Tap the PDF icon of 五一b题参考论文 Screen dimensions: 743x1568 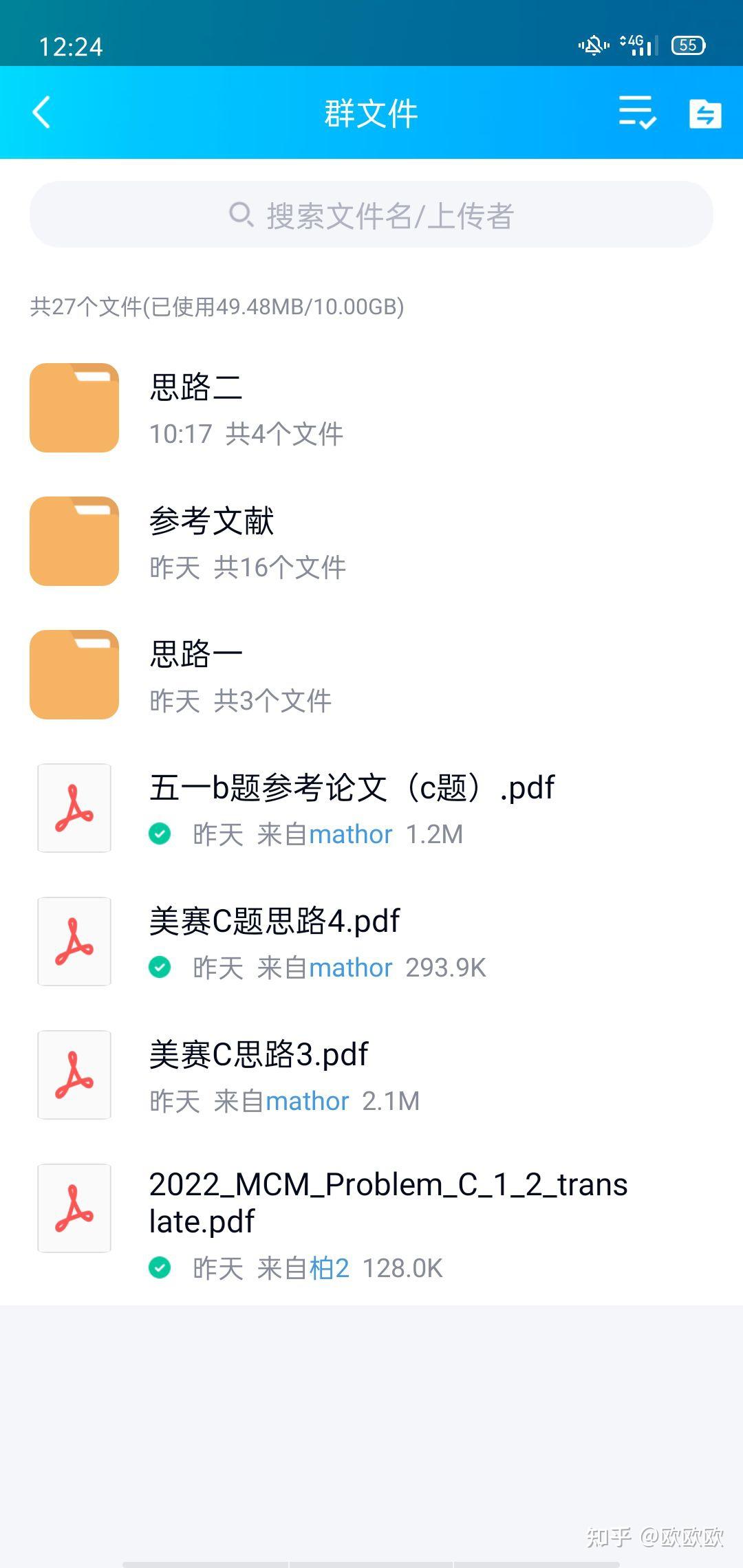tap(74, 808)
